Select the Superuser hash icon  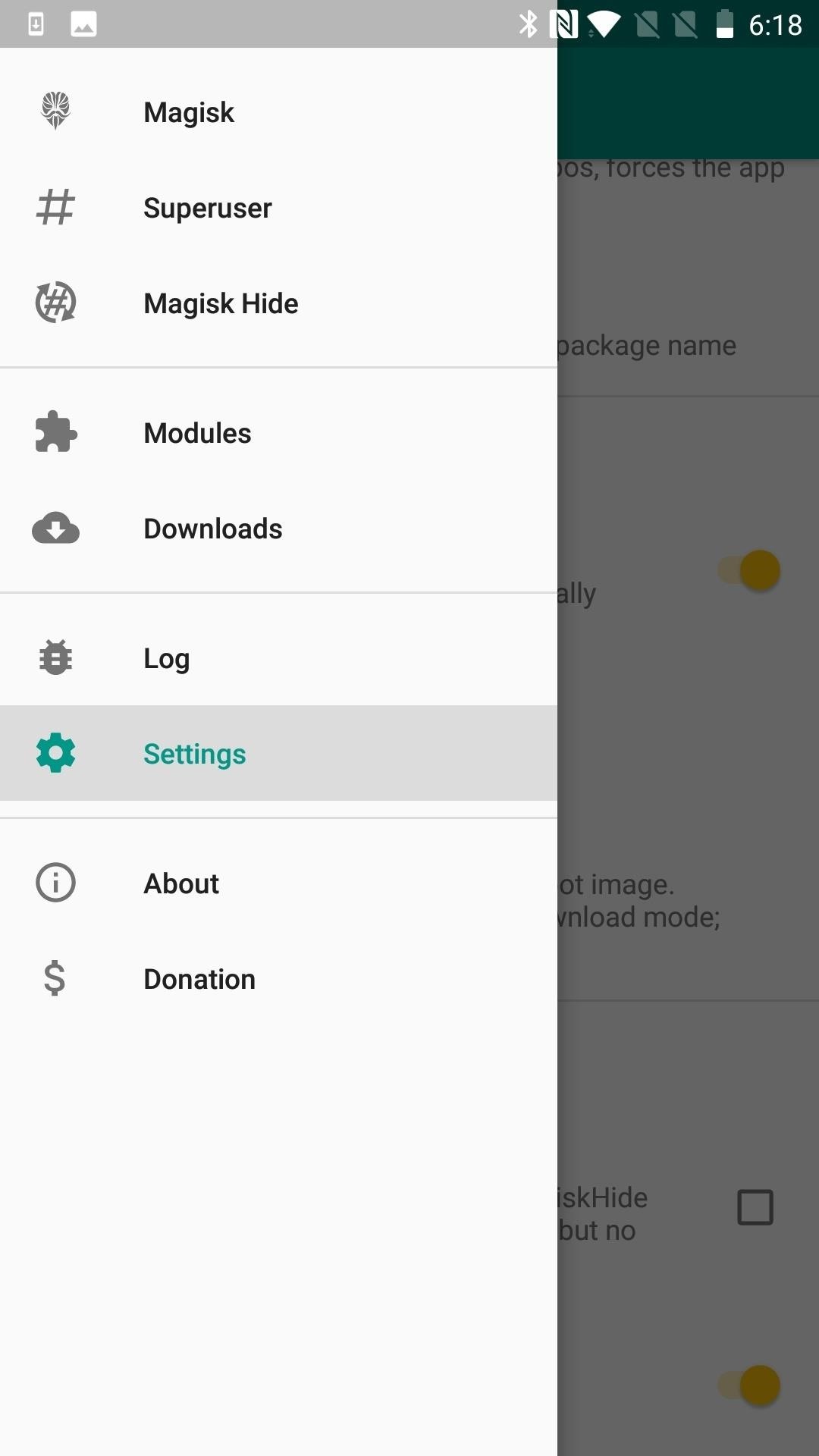[x=55, y=207]
